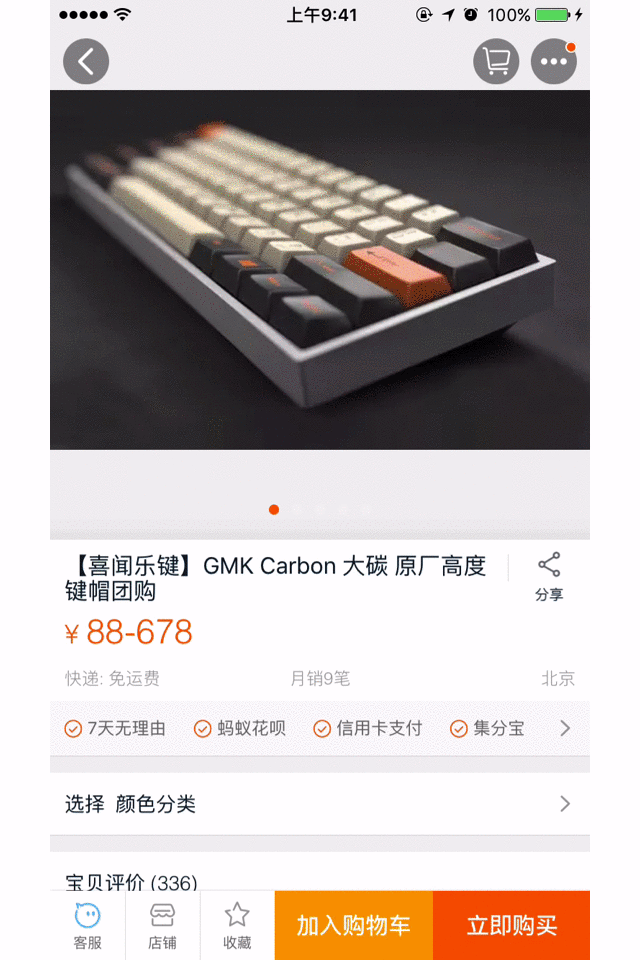Add item to favorites (收藏)
The width and height of the screenshot is (640, 960).
(x=237, y=926)
